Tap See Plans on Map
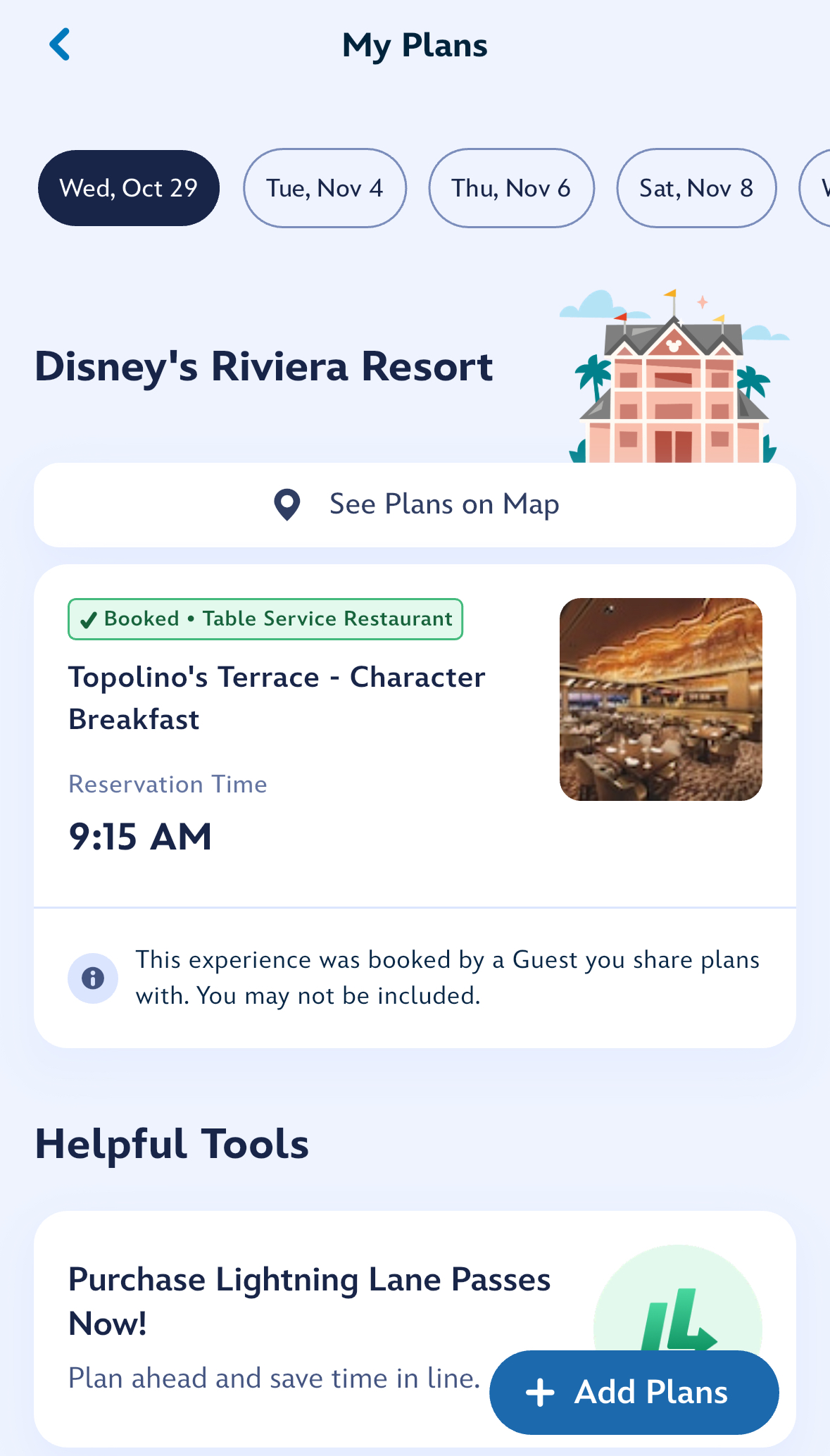Screen dimensions: 830x1456 tap(415, 504)
